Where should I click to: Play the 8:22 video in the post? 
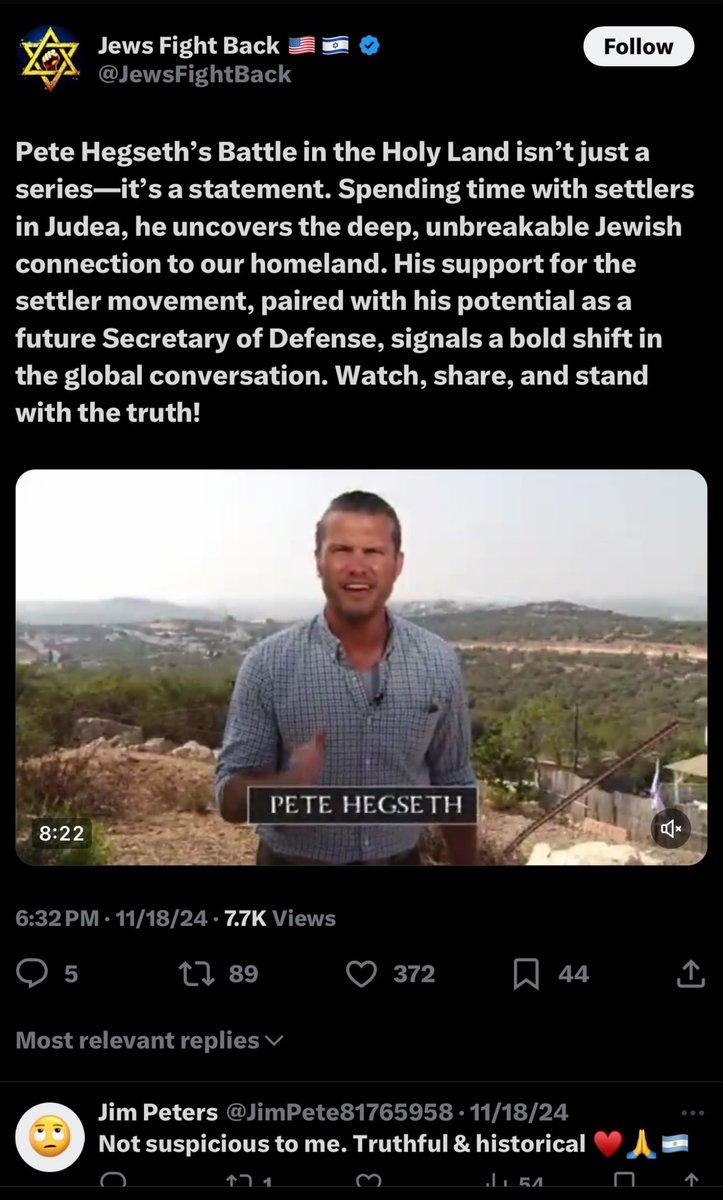pyautogui.click(x=361, y=667)
